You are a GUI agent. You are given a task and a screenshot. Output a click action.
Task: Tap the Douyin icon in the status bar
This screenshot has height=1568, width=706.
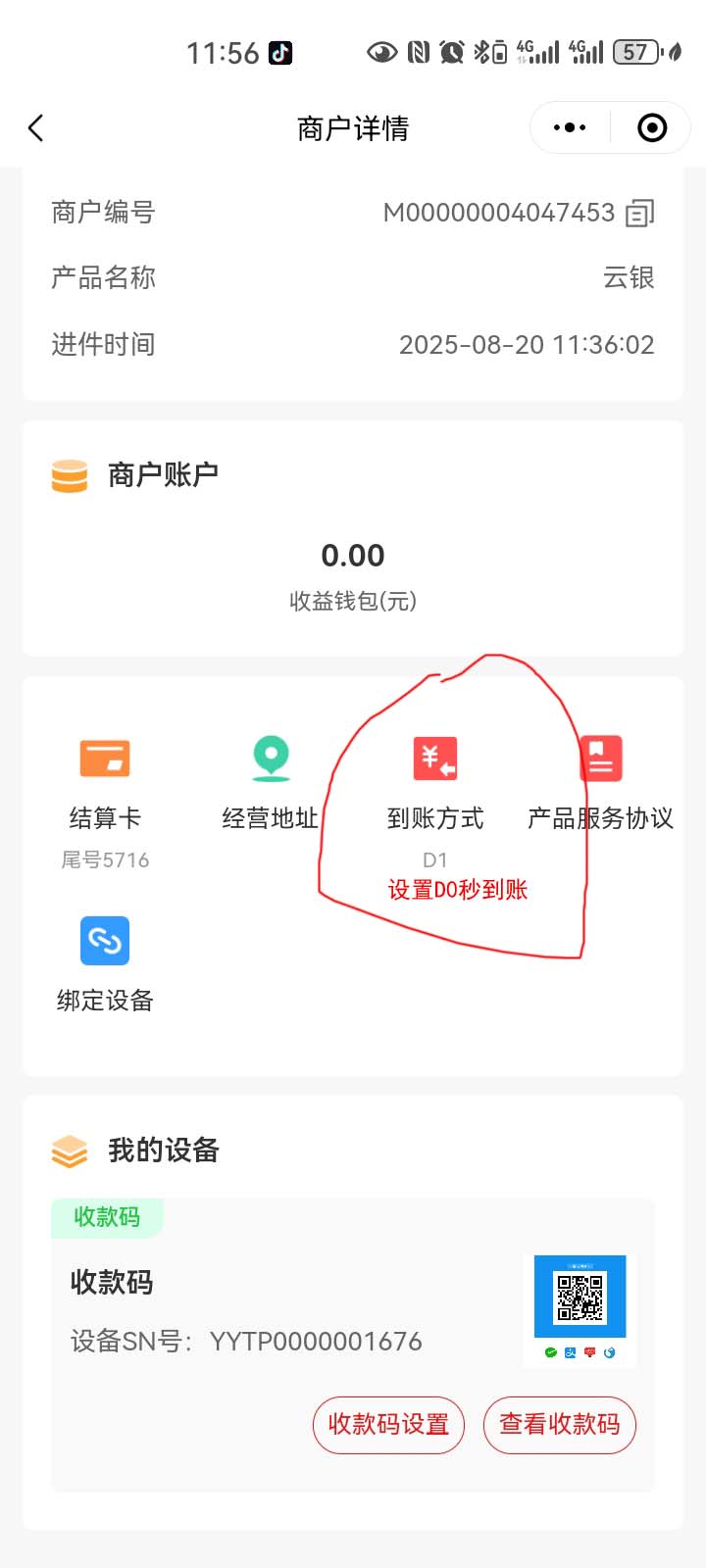point(278,51)
